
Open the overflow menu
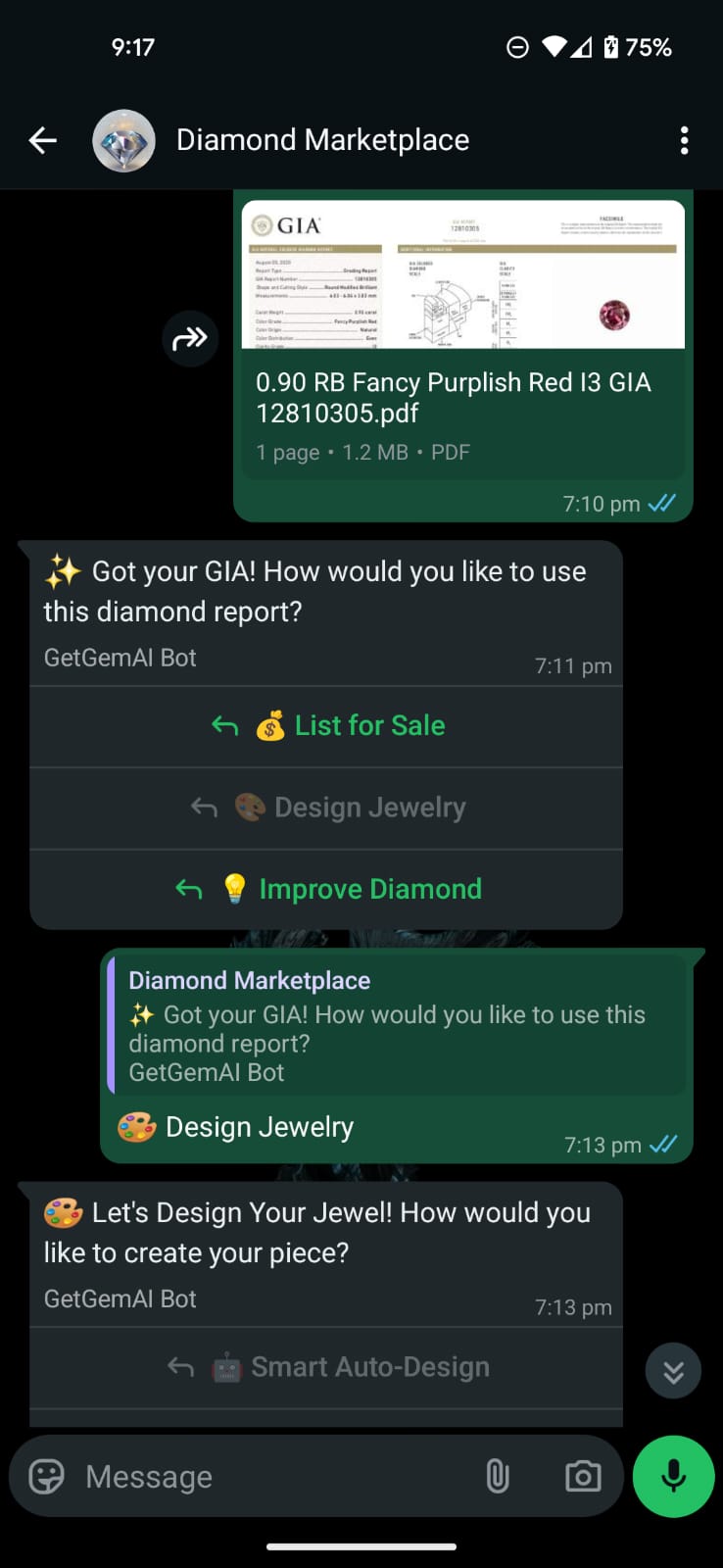684,141
